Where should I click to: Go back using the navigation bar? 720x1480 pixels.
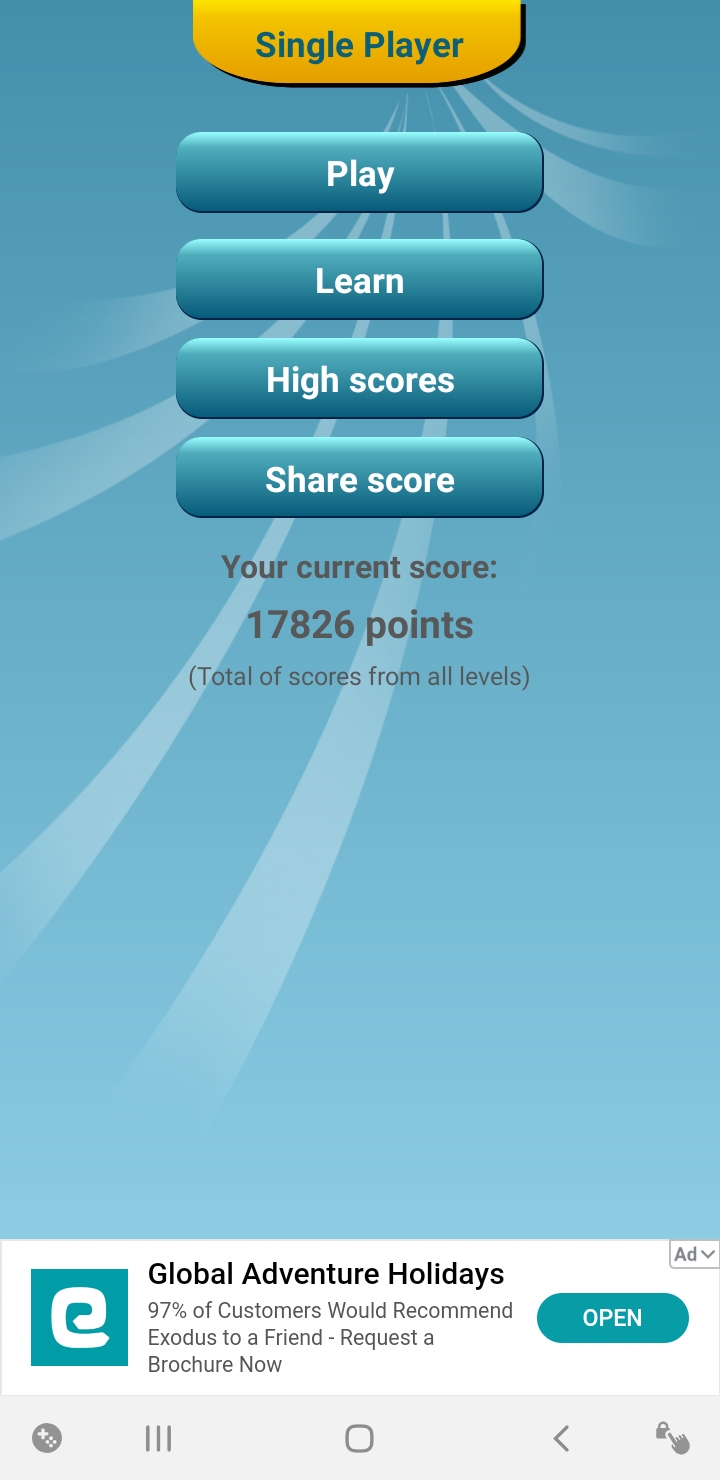point(561,1438)
